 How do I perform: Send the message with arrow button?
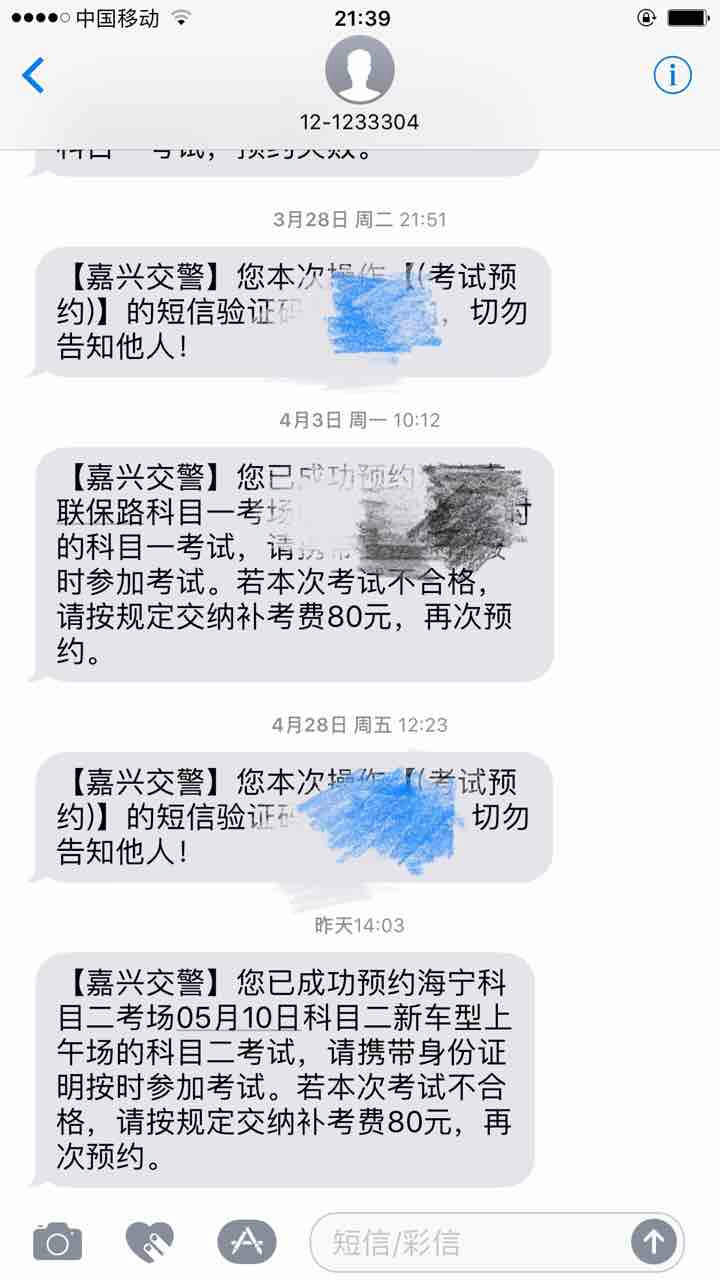pos(654,1242)
